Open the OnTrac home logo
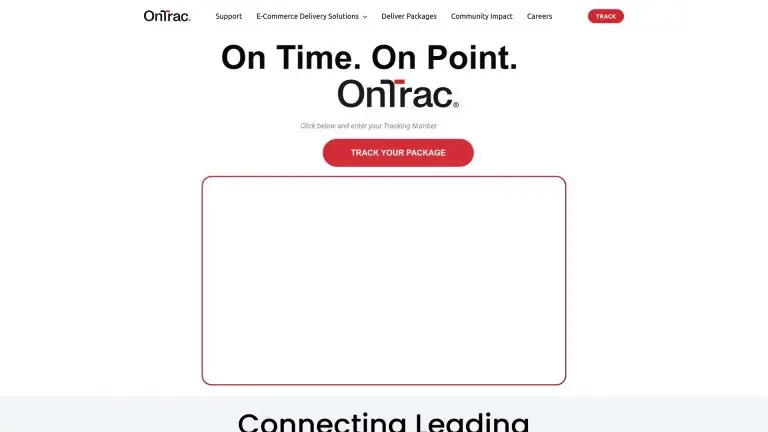 [166, 16]
